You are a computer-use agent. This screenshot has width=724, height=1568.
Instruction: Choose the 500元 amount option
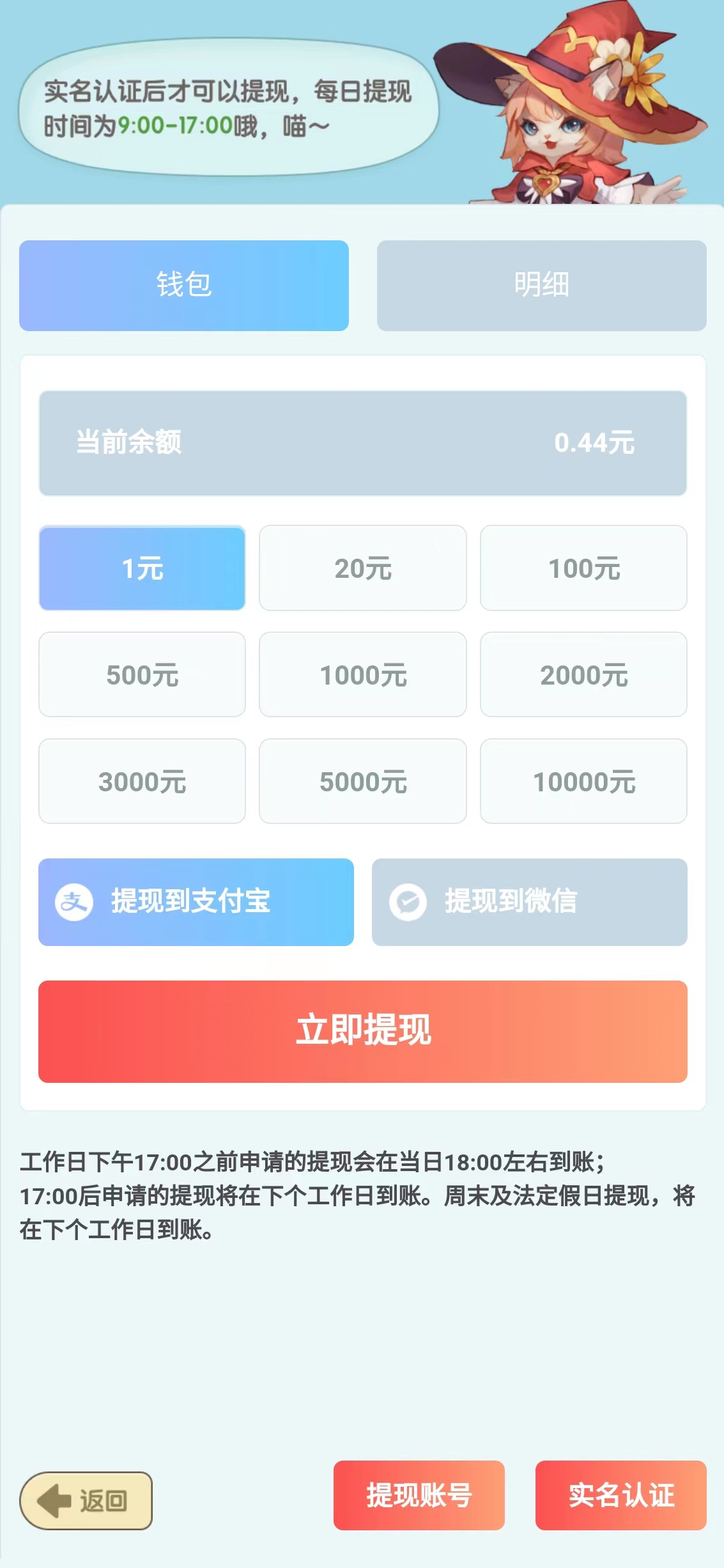tap(142, 674)
